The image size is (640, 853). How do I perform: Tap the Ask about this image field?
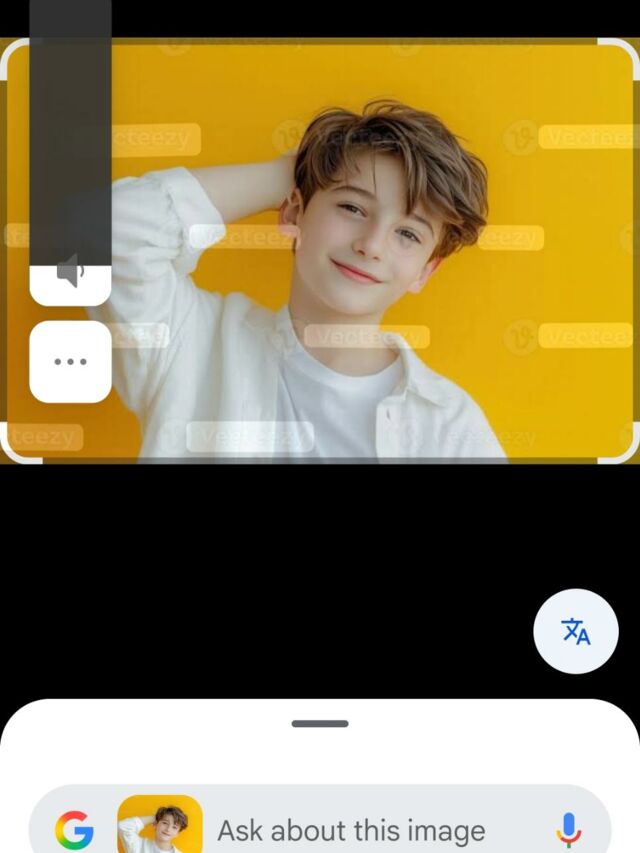(350, 830)
